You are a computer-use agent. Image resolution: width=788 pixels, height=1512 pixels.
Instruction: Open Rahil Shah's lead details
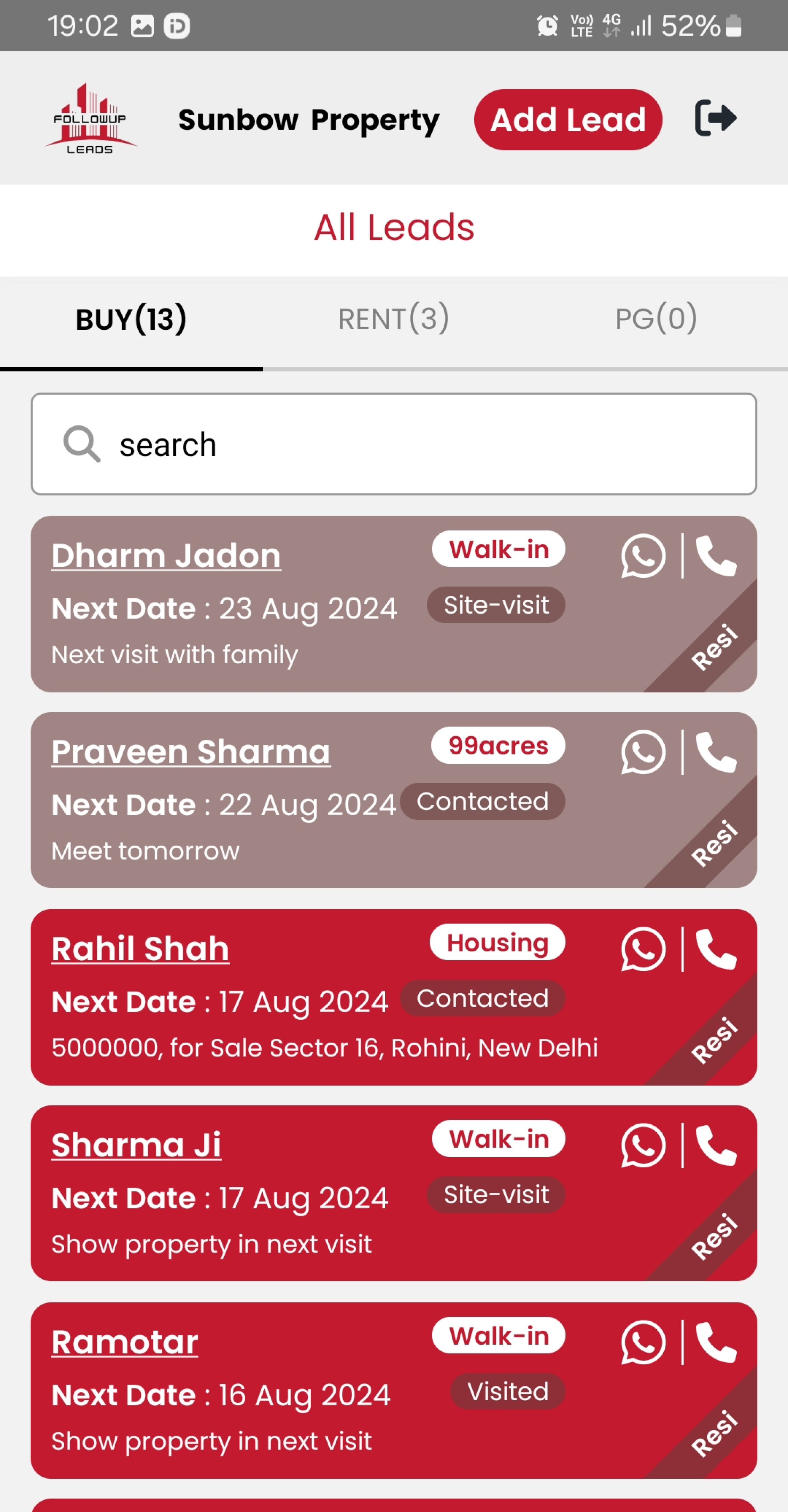pyautogui.click(x=140, y=949)
